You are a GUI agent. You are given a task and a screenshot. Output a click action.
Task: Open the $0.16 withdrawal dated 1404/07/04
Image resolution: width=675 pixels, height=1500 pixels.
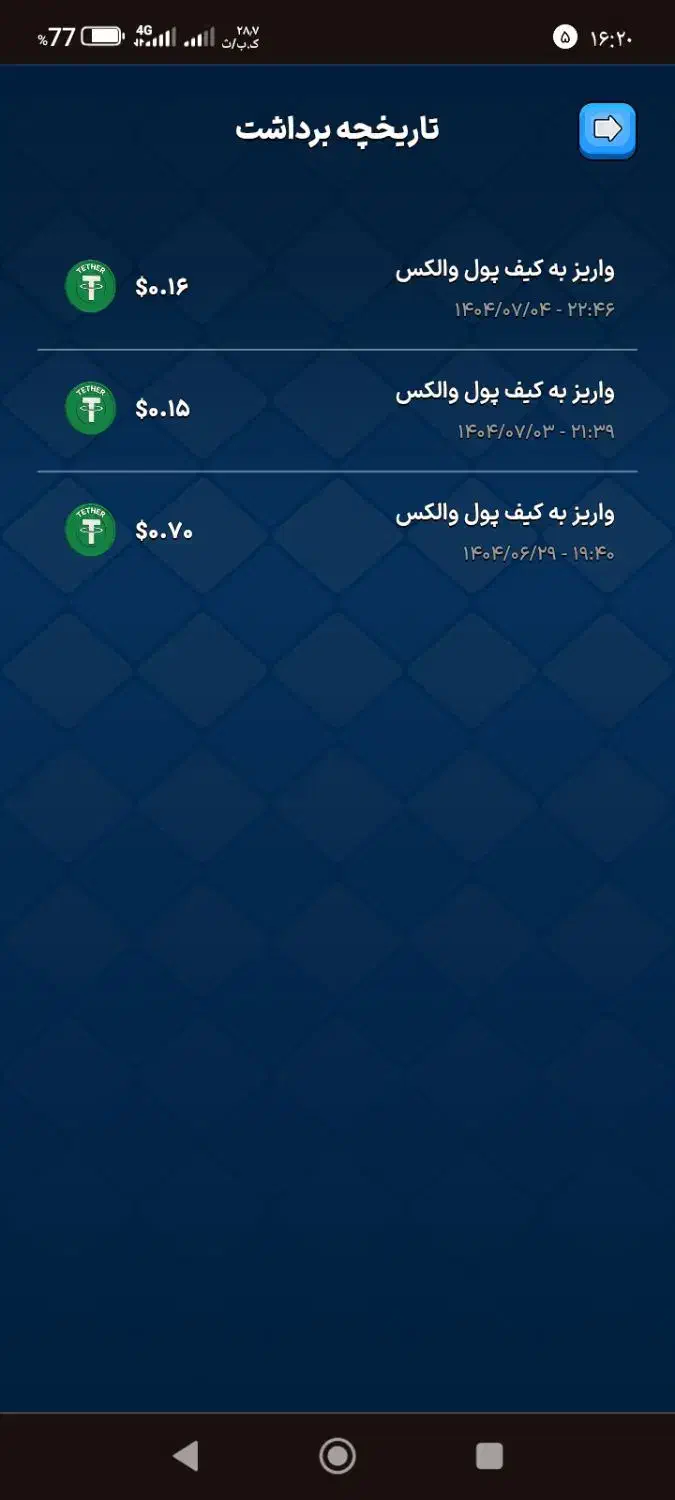(x=337, y=287)
